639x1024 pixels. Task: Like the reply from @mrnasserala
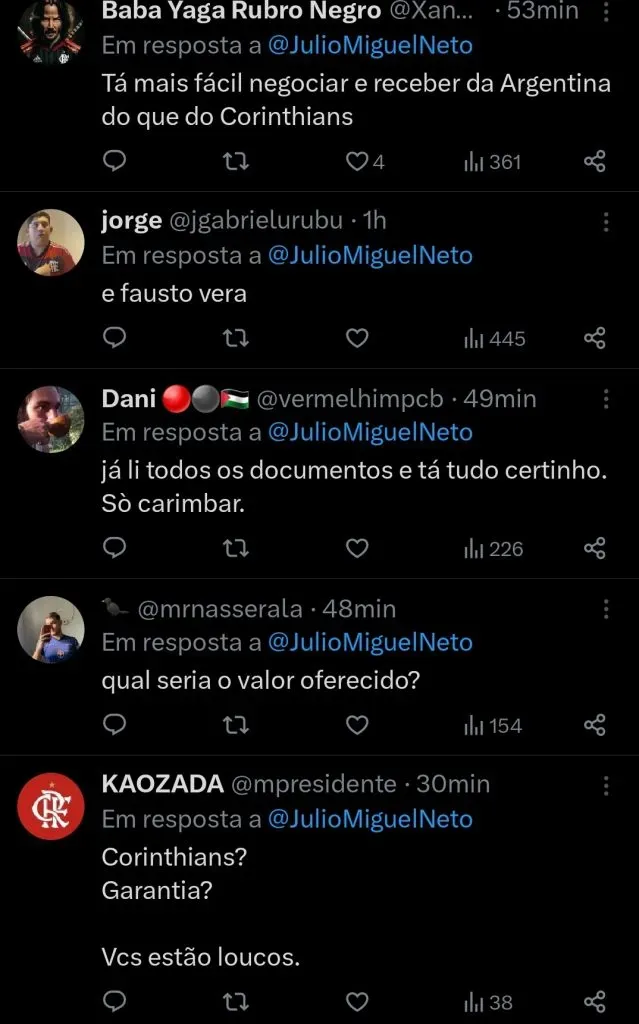click(x=357, y=725)
